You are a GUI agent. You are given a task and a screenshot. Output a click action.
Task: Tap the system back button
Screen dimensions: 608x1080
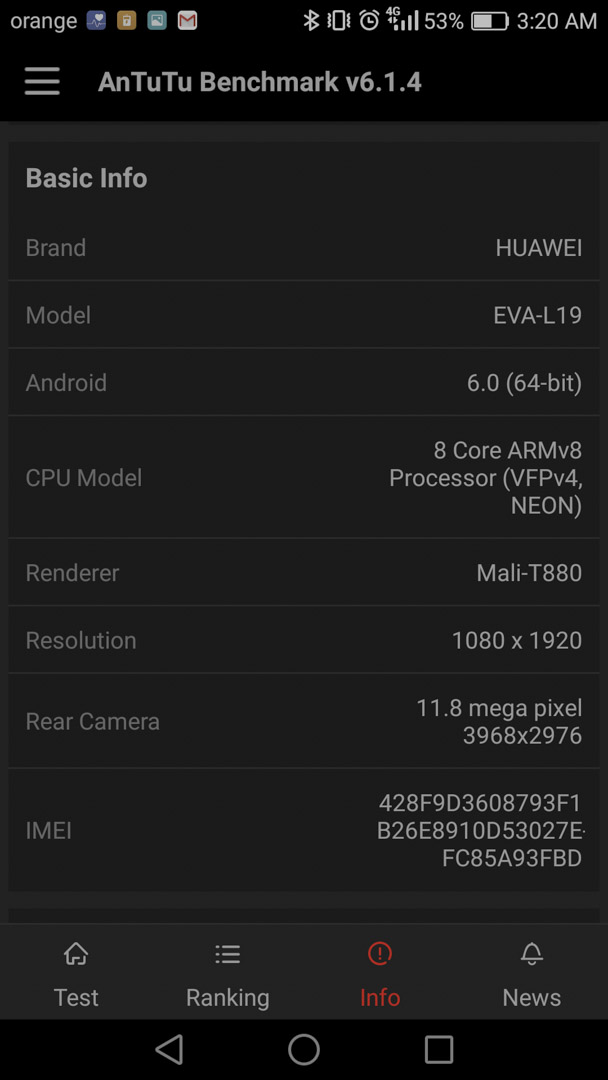(169, 1050)
